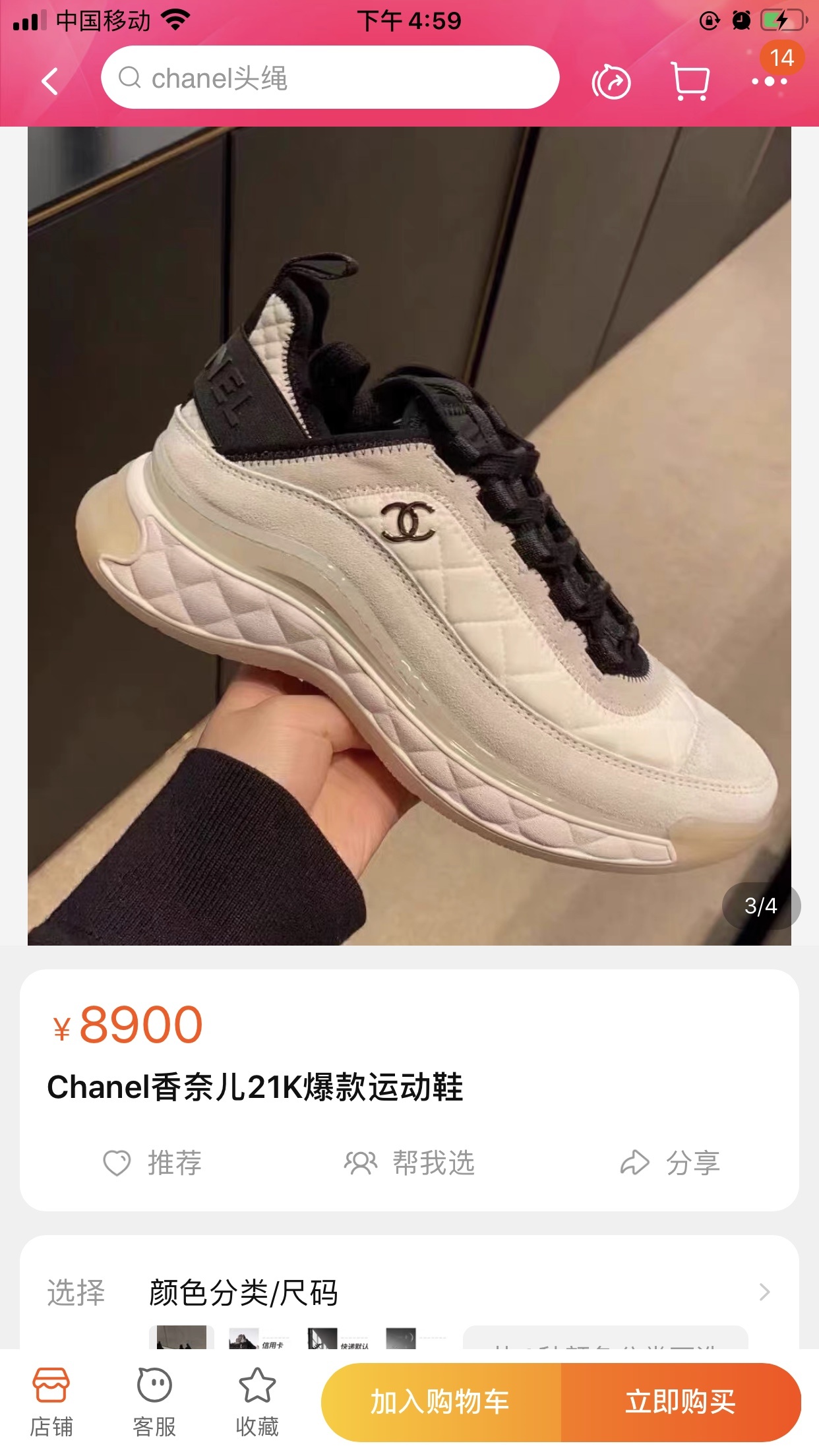Image resolution: width=819 pixels, height=1456 pixels.
Task: Tap 加入购物车 to add to cart
Action: 440,1402
